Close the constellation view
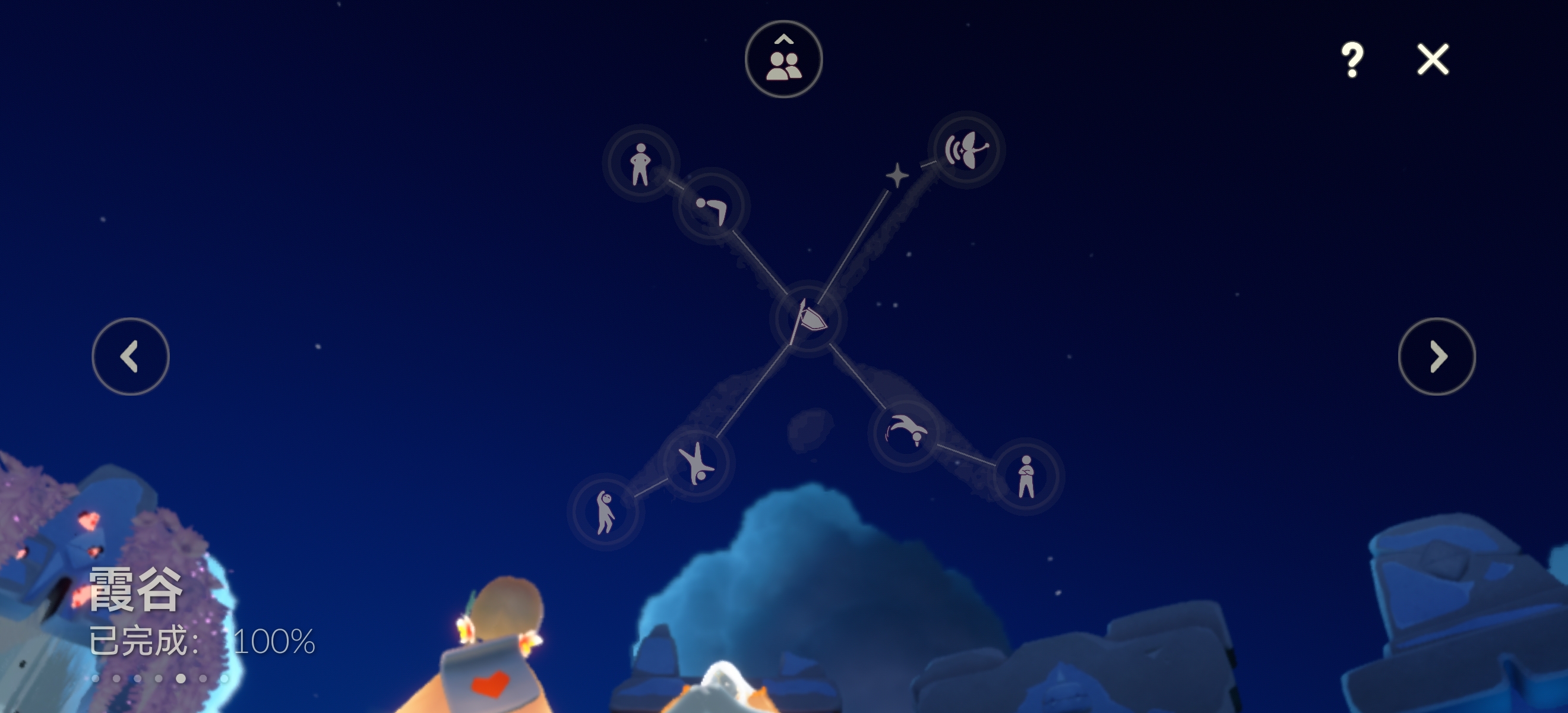Screen dimensions: 1568x713 [1433, 59]
